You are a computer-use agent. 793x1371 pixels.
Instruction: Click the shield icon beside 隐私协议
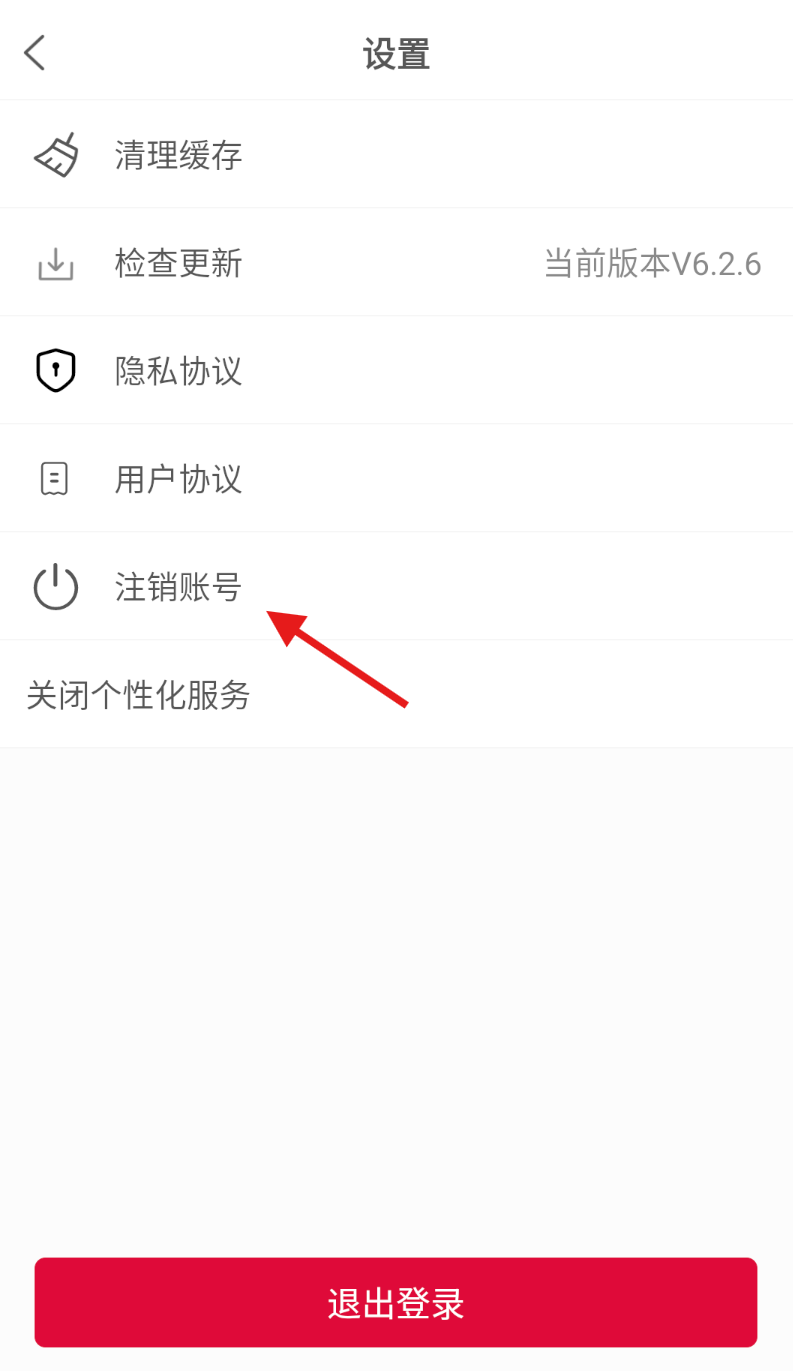[55, 370]
